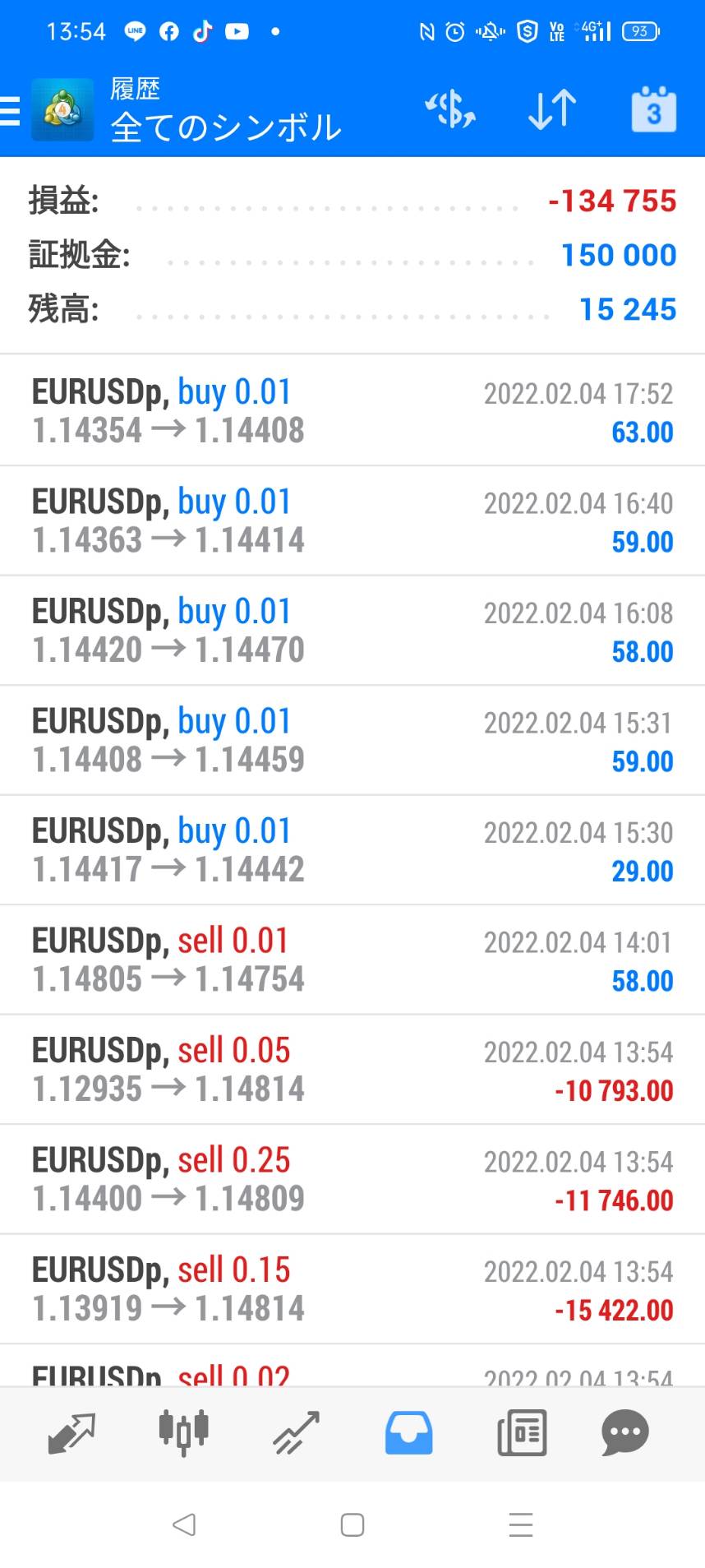View the sell 0.05 trade losing 10 793.00
This screenshot has width=705, height=1568.
point(352,1070)
